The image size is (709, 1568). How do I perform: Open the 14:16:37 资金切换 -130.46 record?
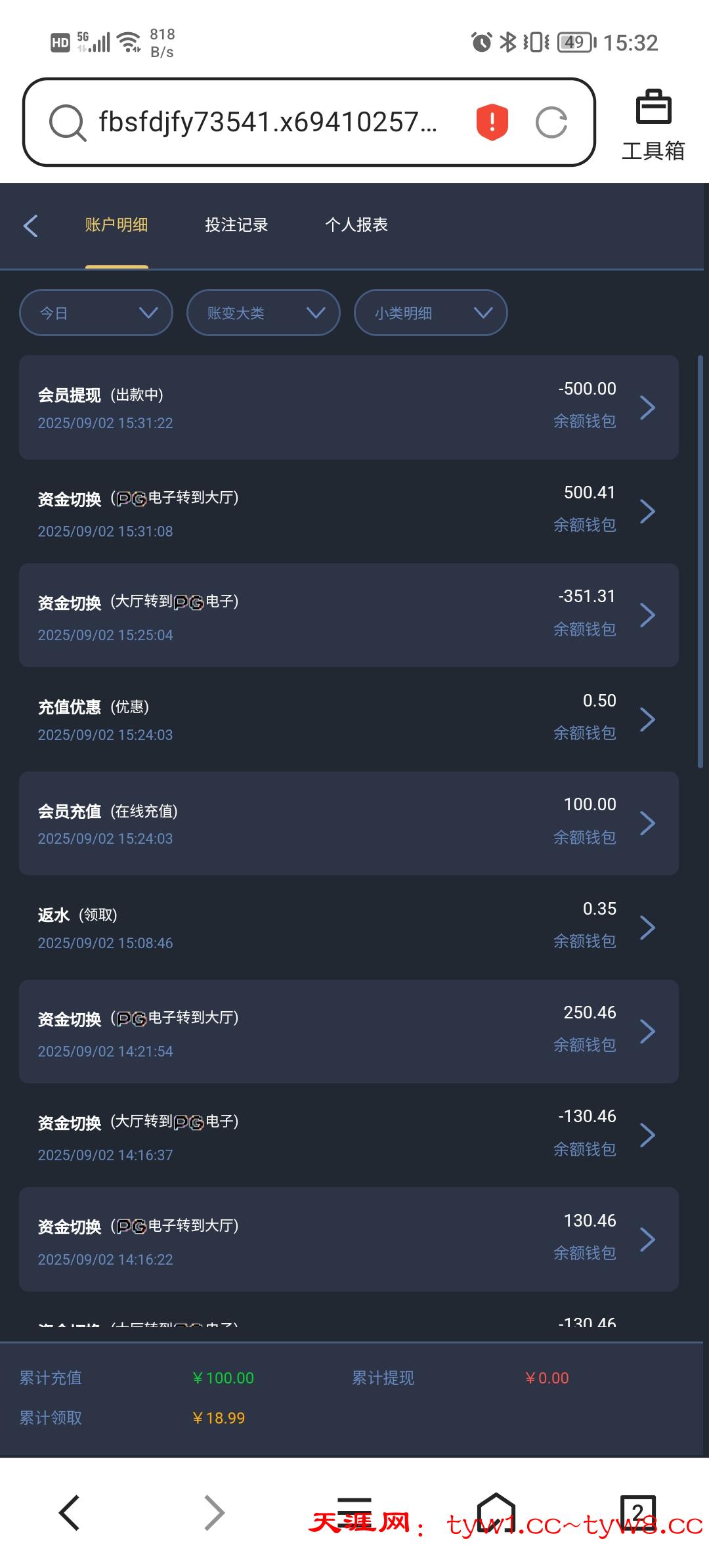(348, 1135)
